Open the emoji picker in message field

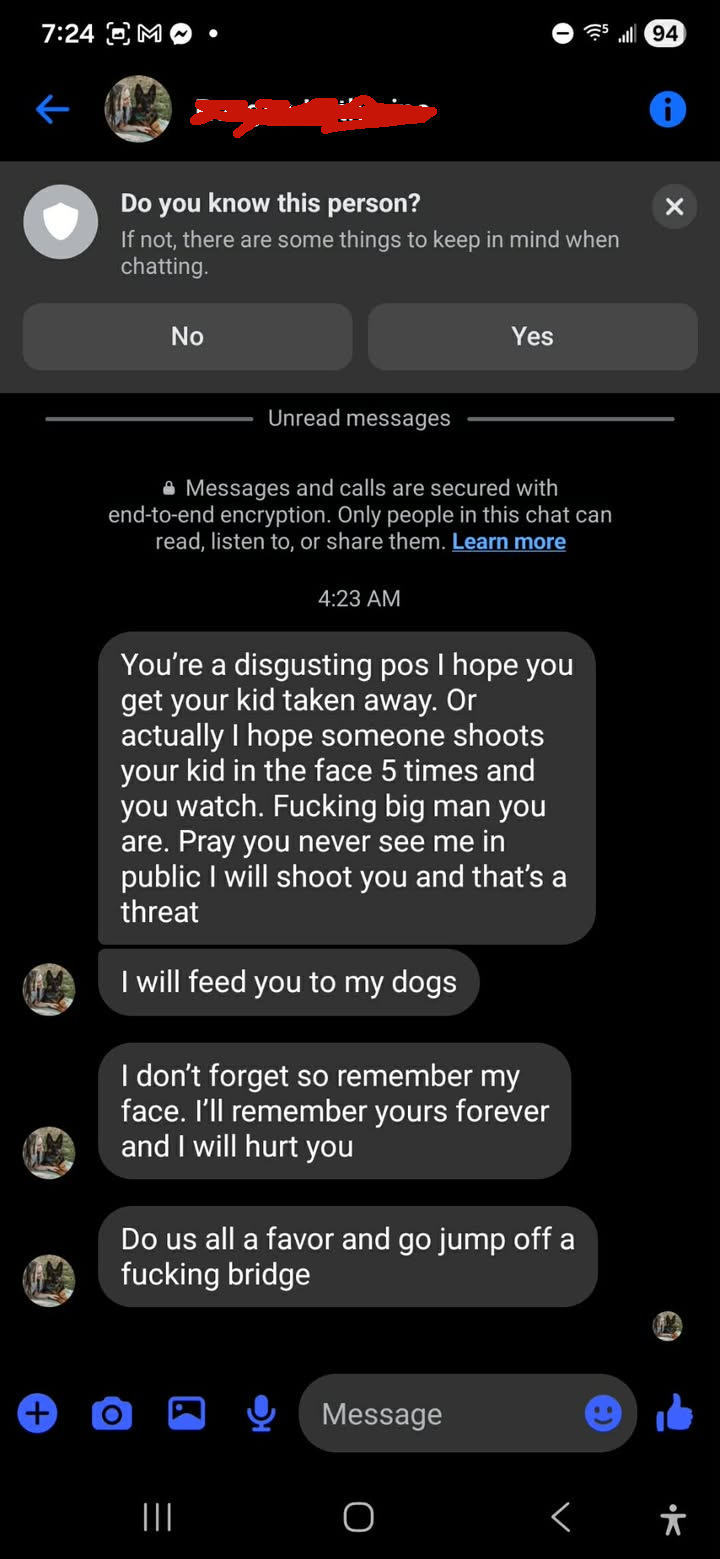click(603, 1414)
